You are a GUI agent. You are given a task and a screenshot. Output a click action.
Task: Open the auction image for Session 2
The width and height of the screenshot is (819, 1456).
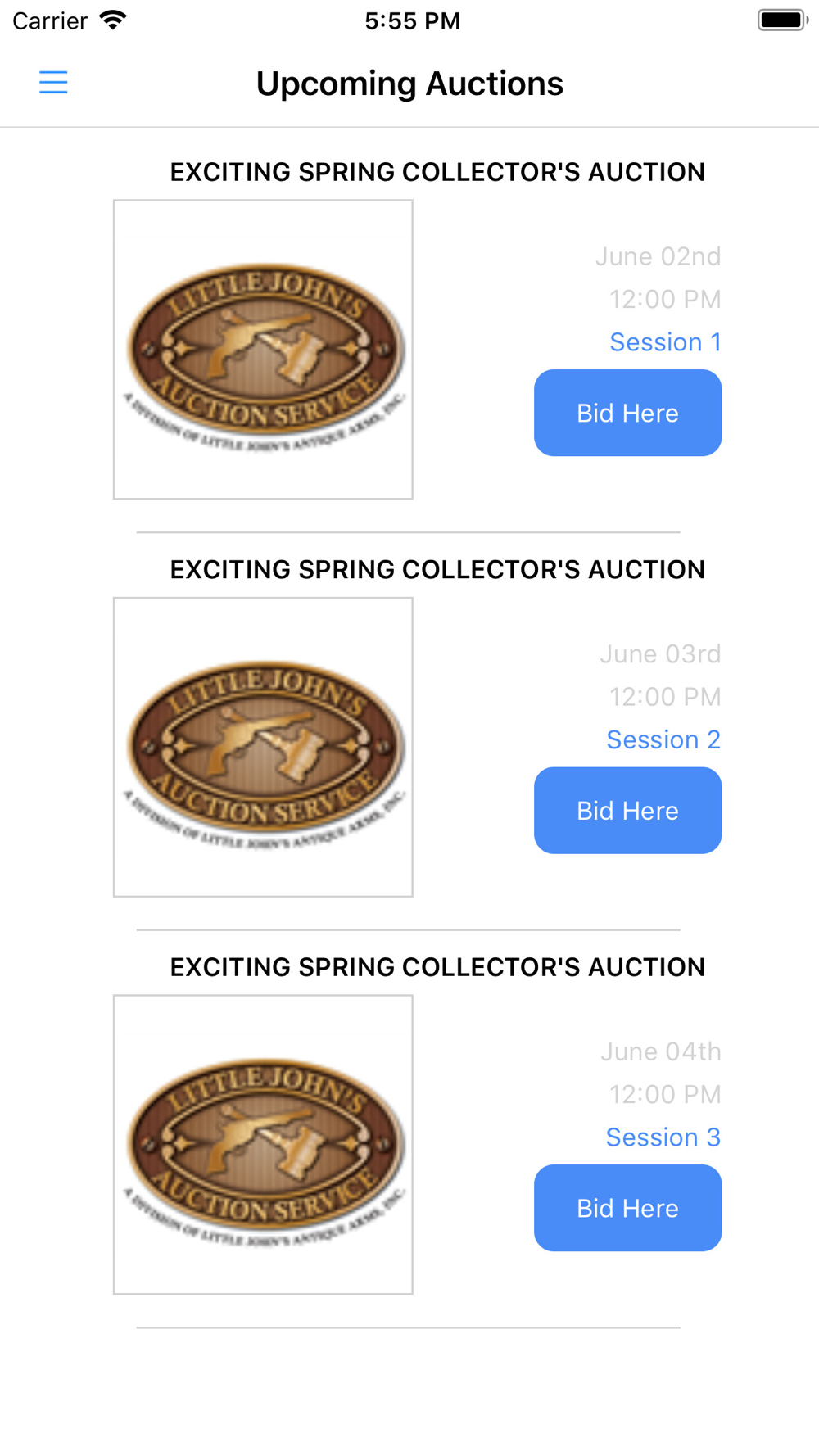(x=263, y=747)
